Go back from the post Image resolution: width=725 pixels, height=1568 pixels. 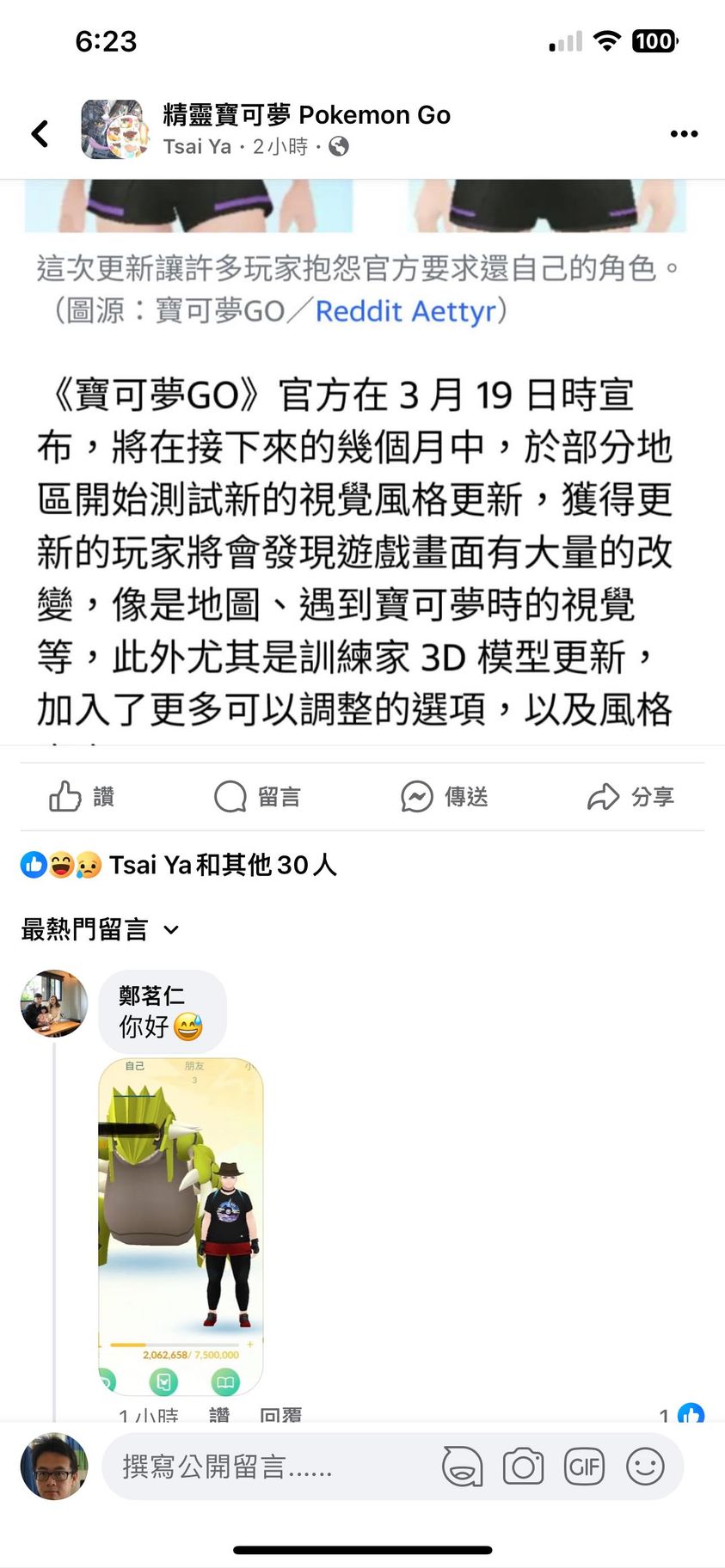40,133
